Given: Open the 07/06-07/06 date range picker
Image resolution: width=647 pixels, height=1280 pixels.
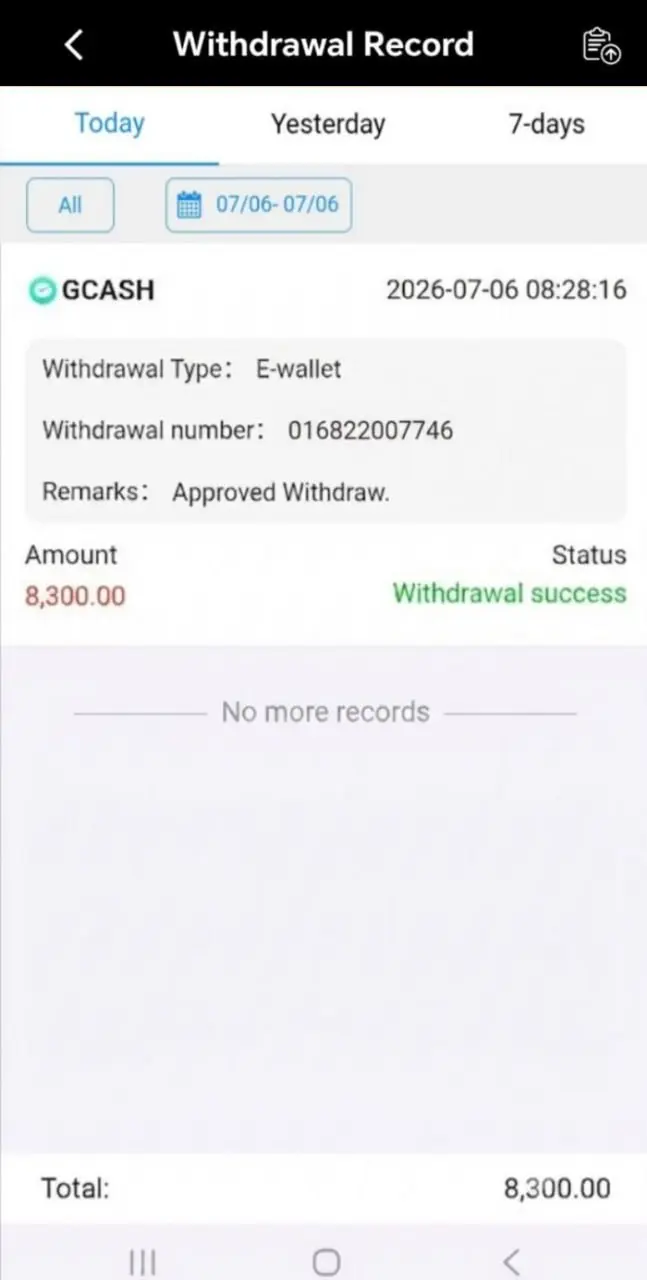Looking at the screenshot, I should click(x=258, y=205).
